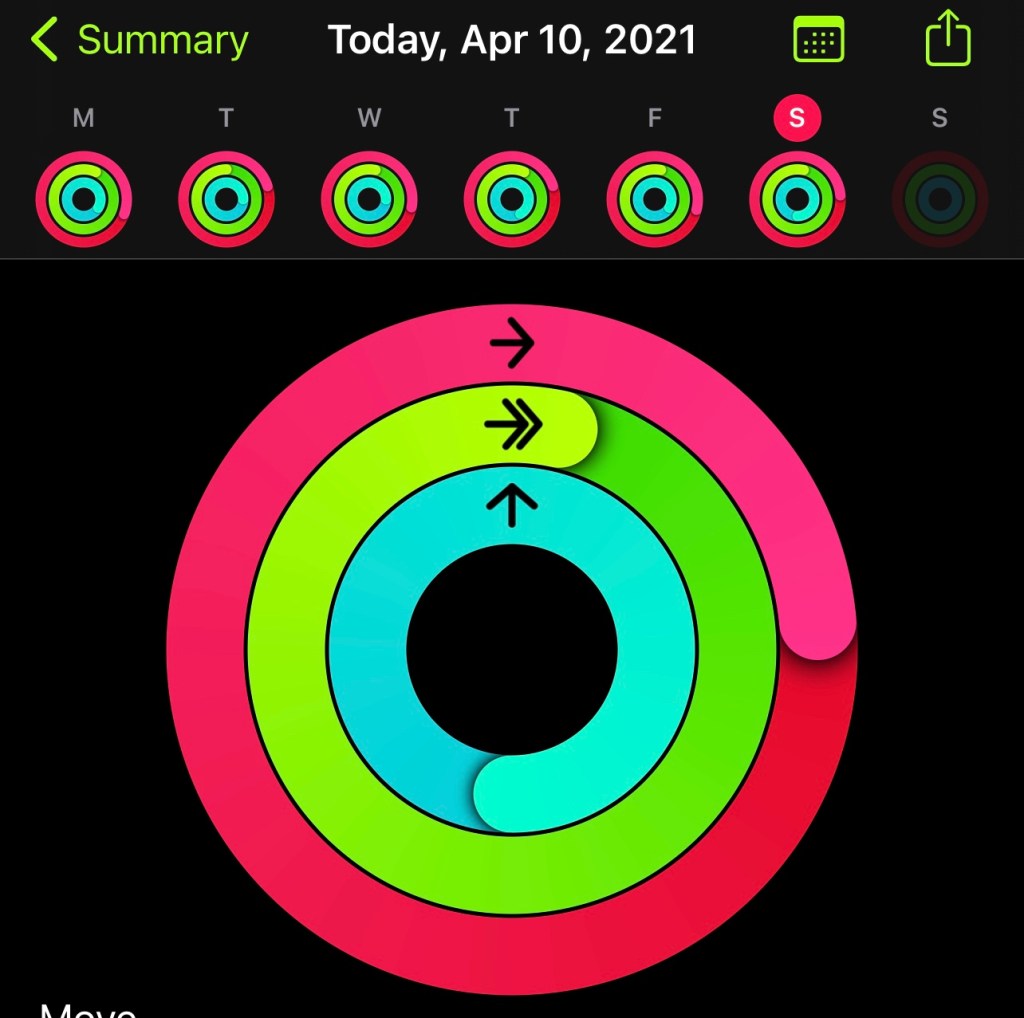Select Monday's activity rings
The width and height of the screenshot is (1024, 1018).
tap(84, 199)
